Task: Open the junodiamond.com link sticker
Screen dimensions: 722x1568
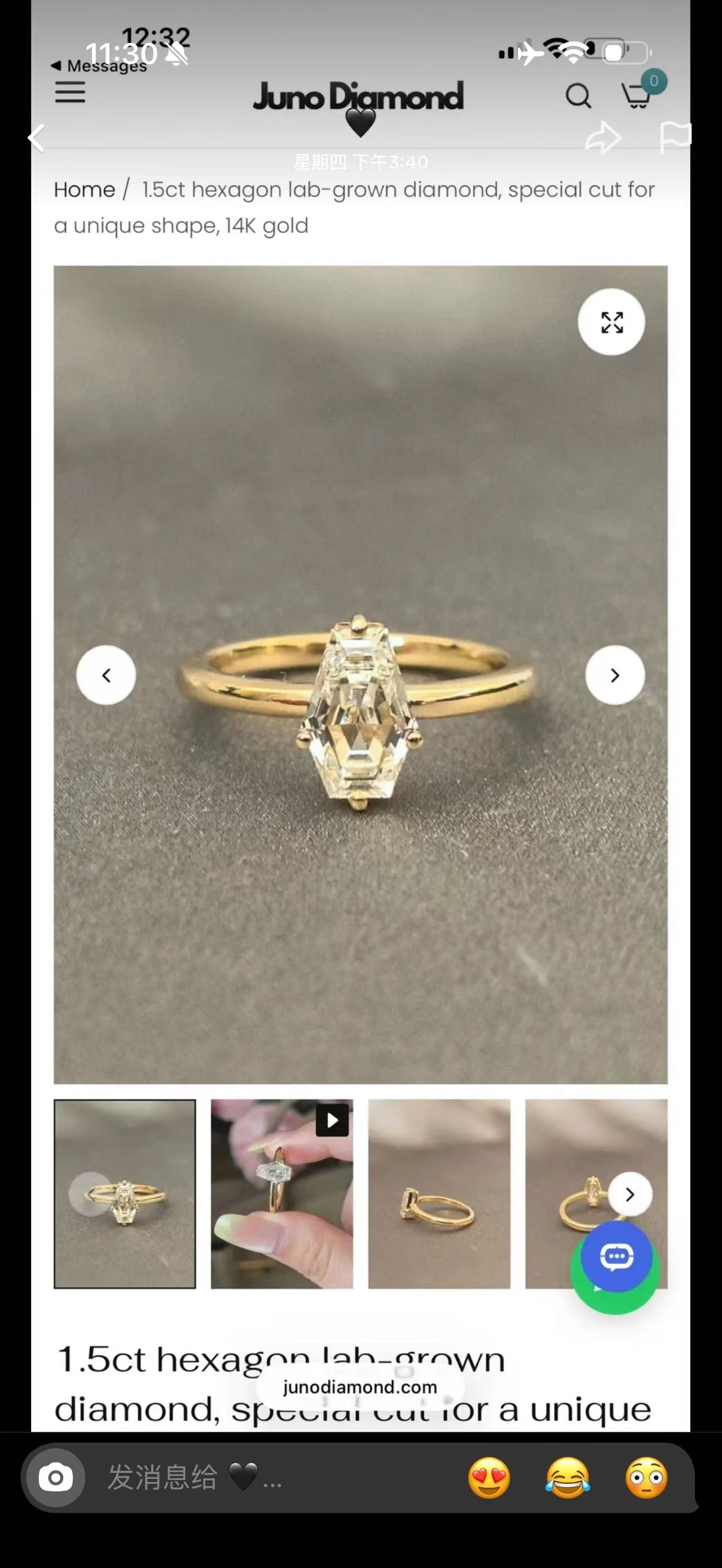Action: point(360,1387)
